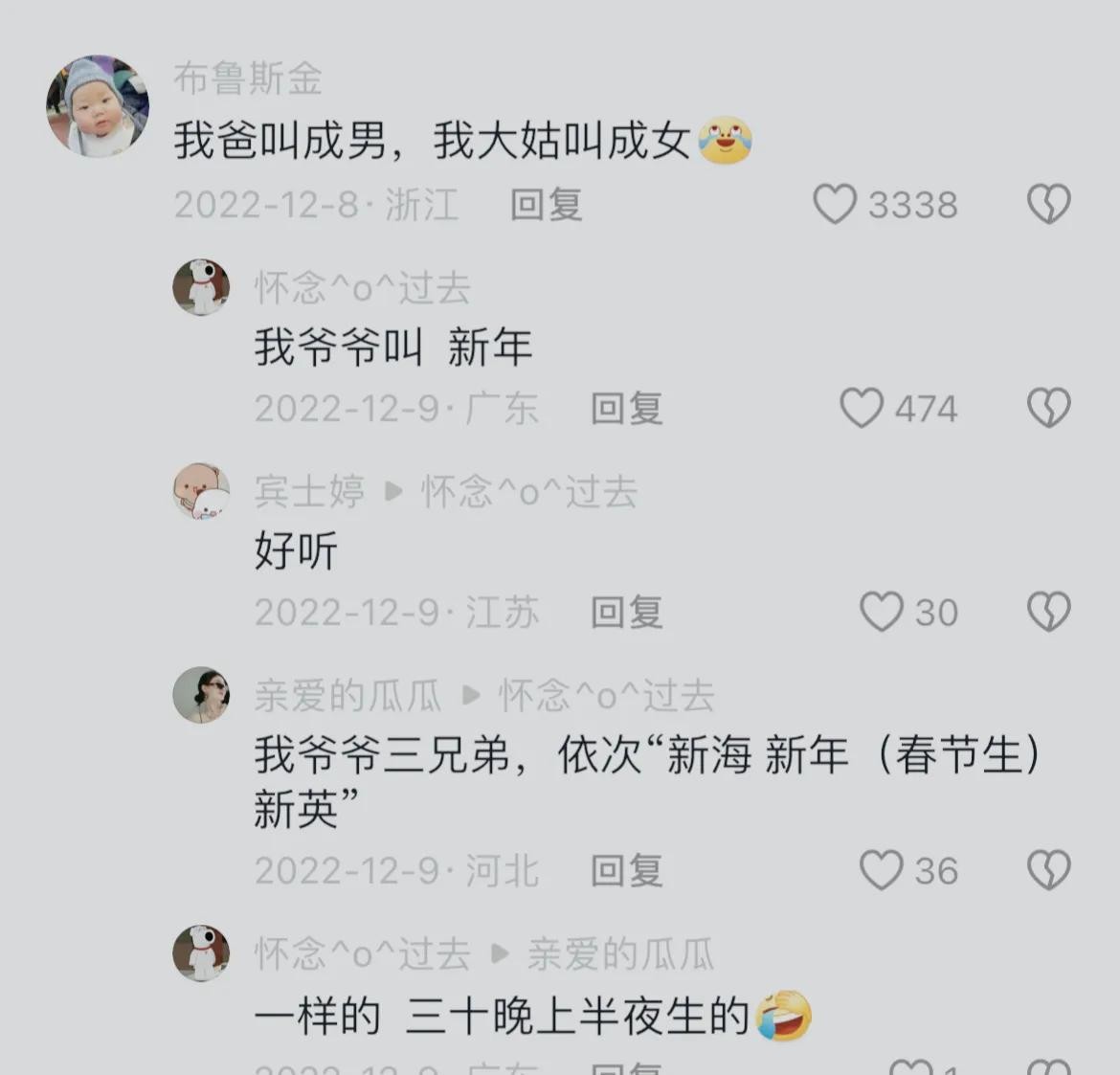Like the 我爷爷叫 新年 comment
1120x1075 pixels.
tap(861, 409)
